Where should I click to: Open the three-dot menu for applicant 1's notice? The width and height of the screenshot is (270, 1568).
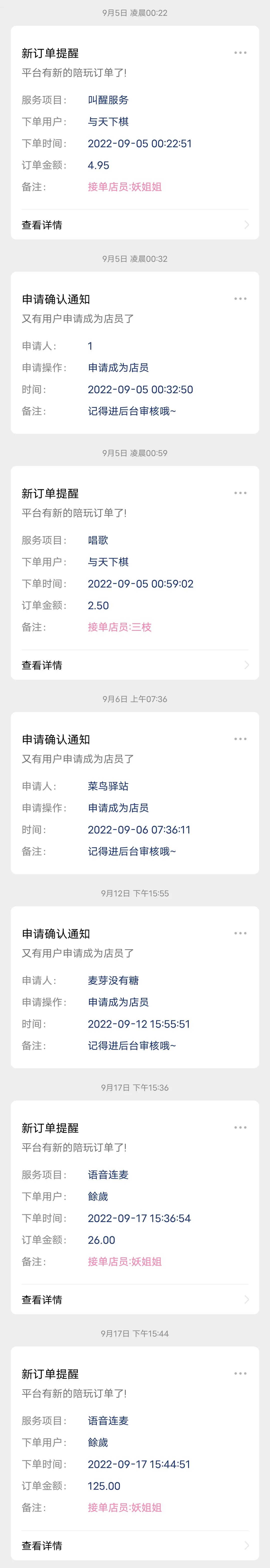click(241, 299)
